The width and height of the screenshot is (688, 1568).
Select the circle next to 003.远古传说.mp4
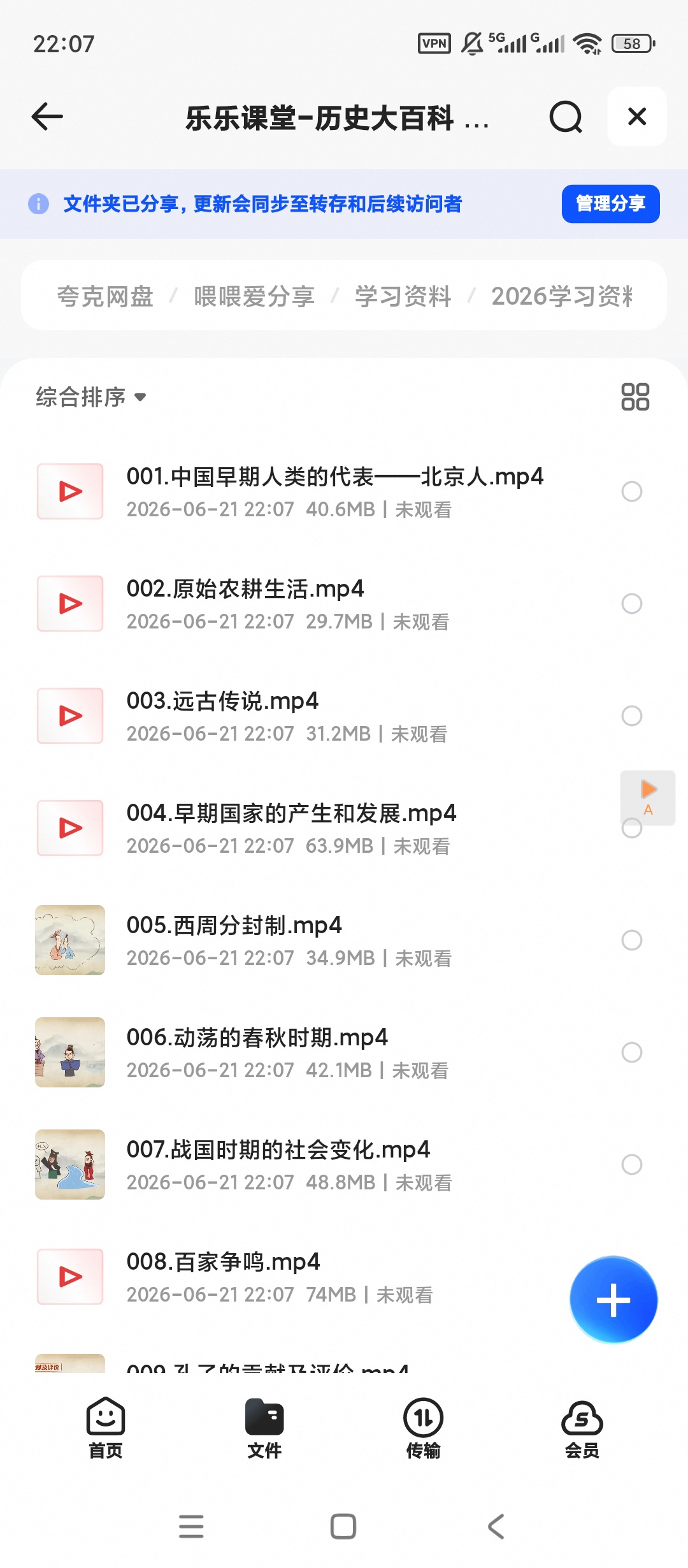pyautogui.click(x=631, y=716)
